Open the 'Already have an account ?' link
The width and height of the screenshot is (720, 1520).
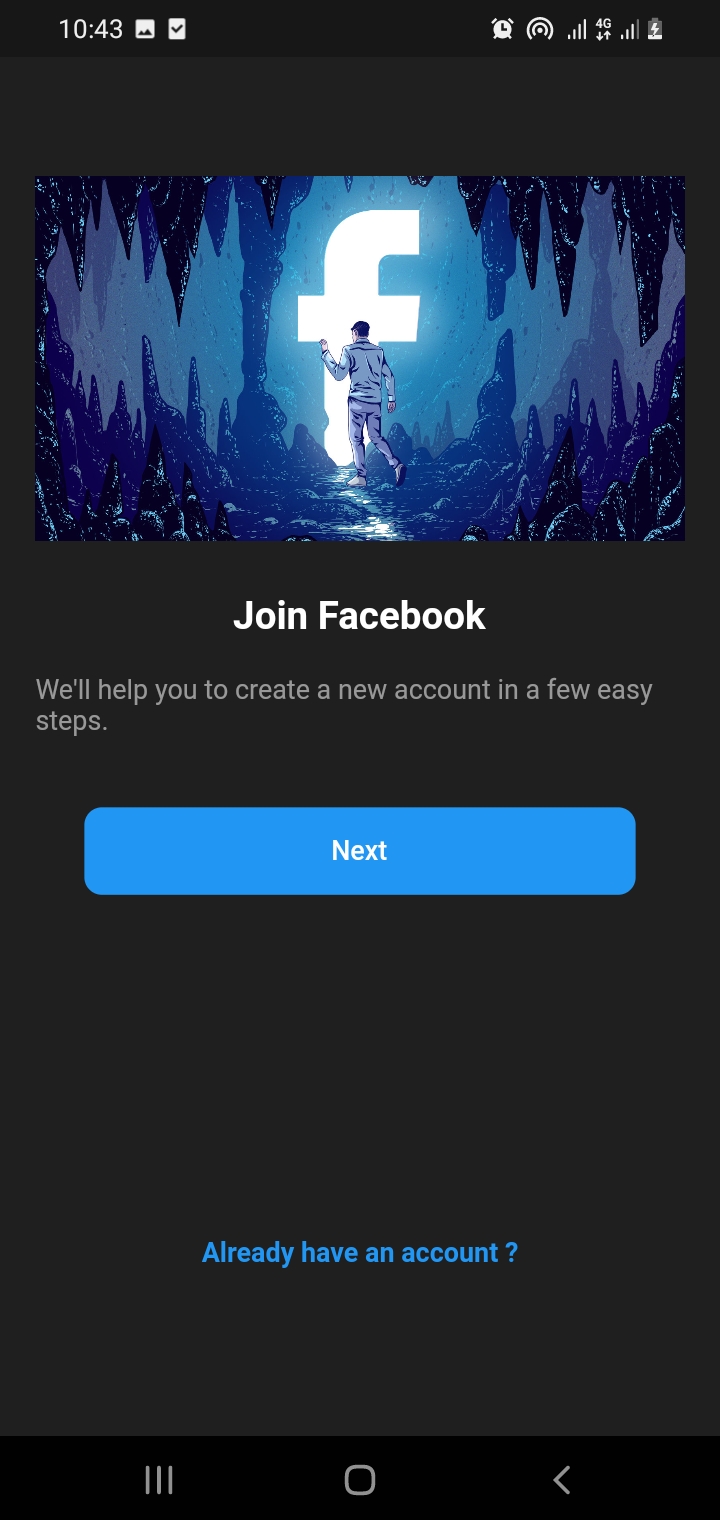click(x=360, y=1252)
